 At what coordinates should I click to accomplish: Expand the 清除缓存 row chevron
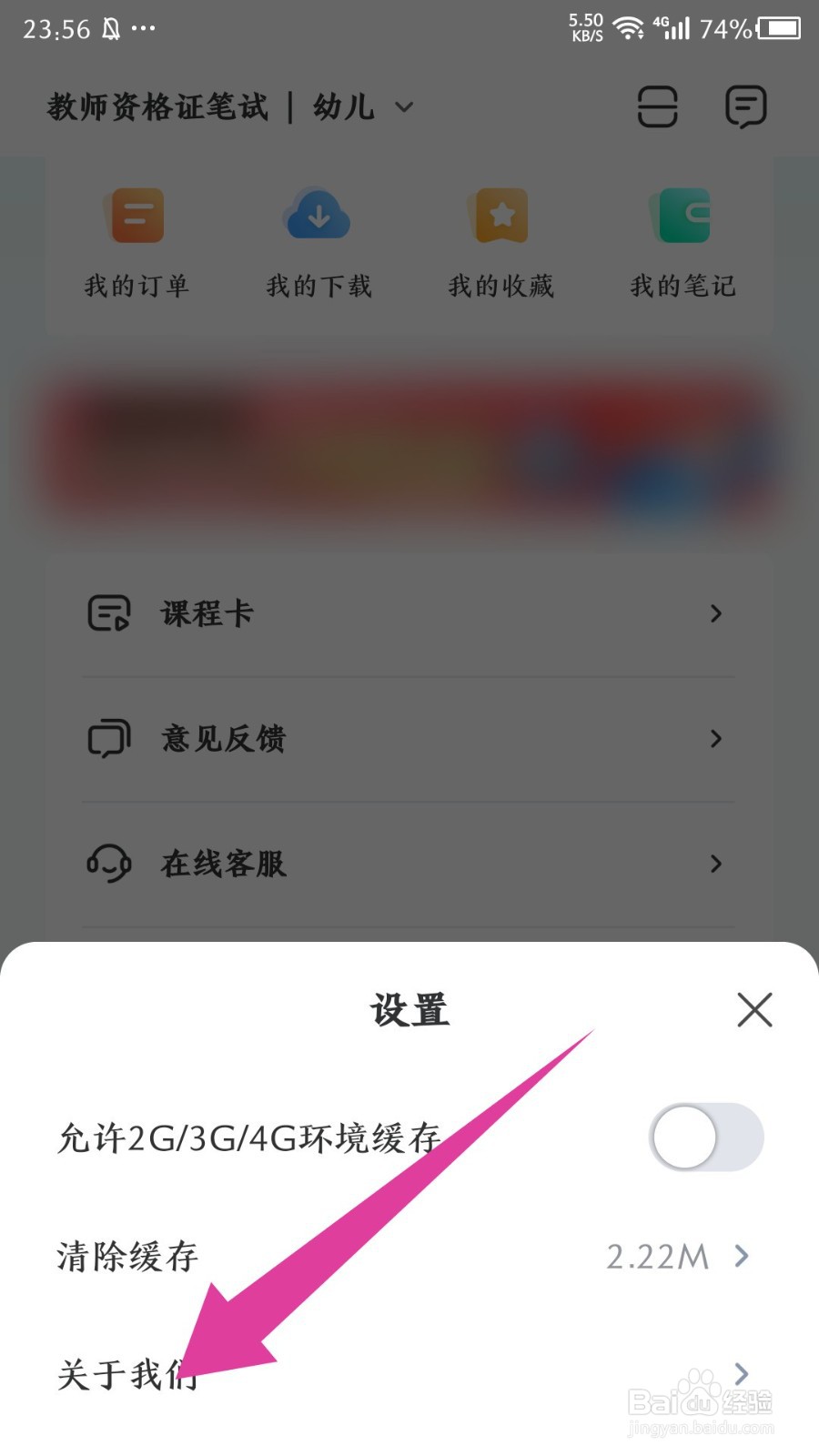coord(742,1257)
